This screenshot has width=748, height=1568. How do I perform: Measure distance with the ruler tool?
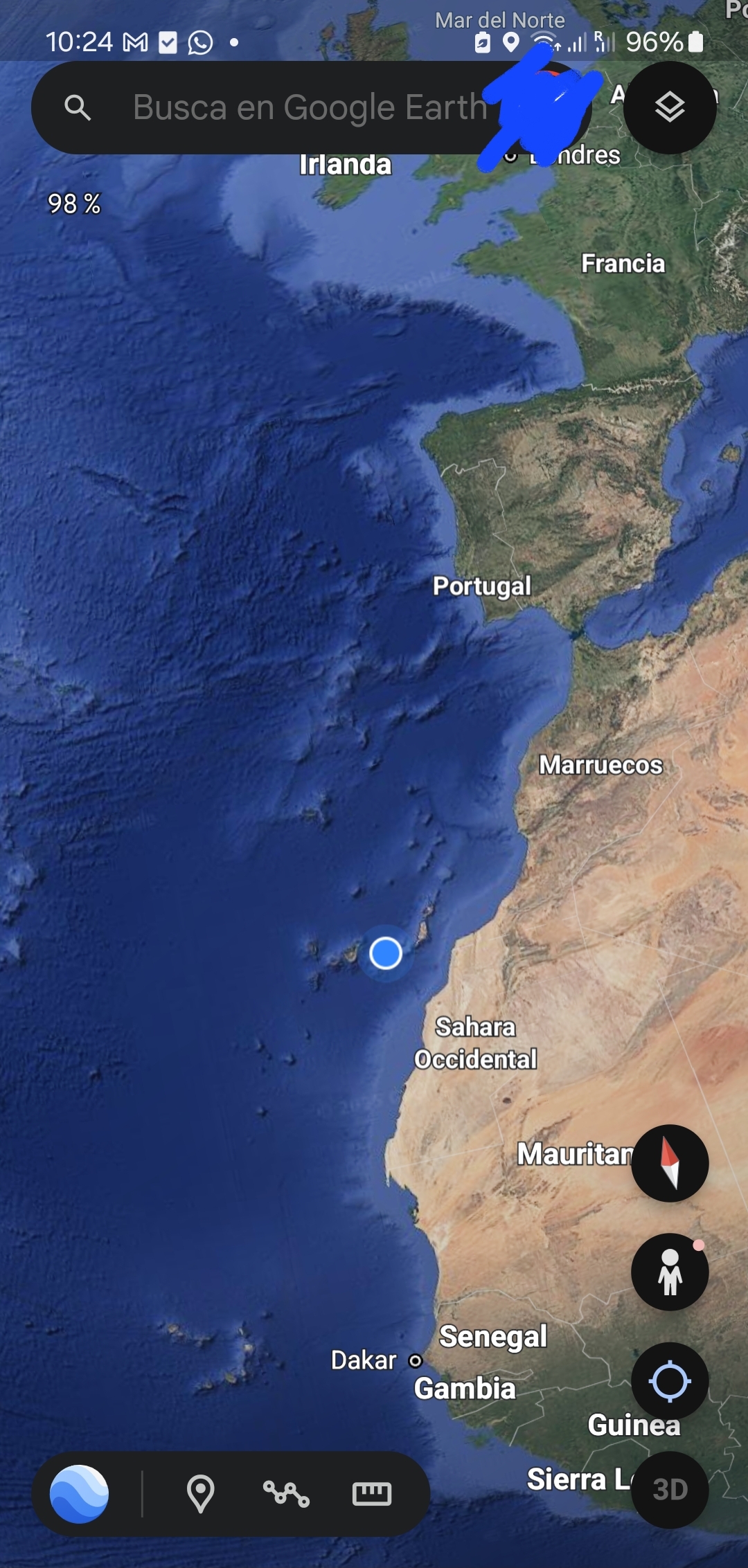coord(372,1494)
